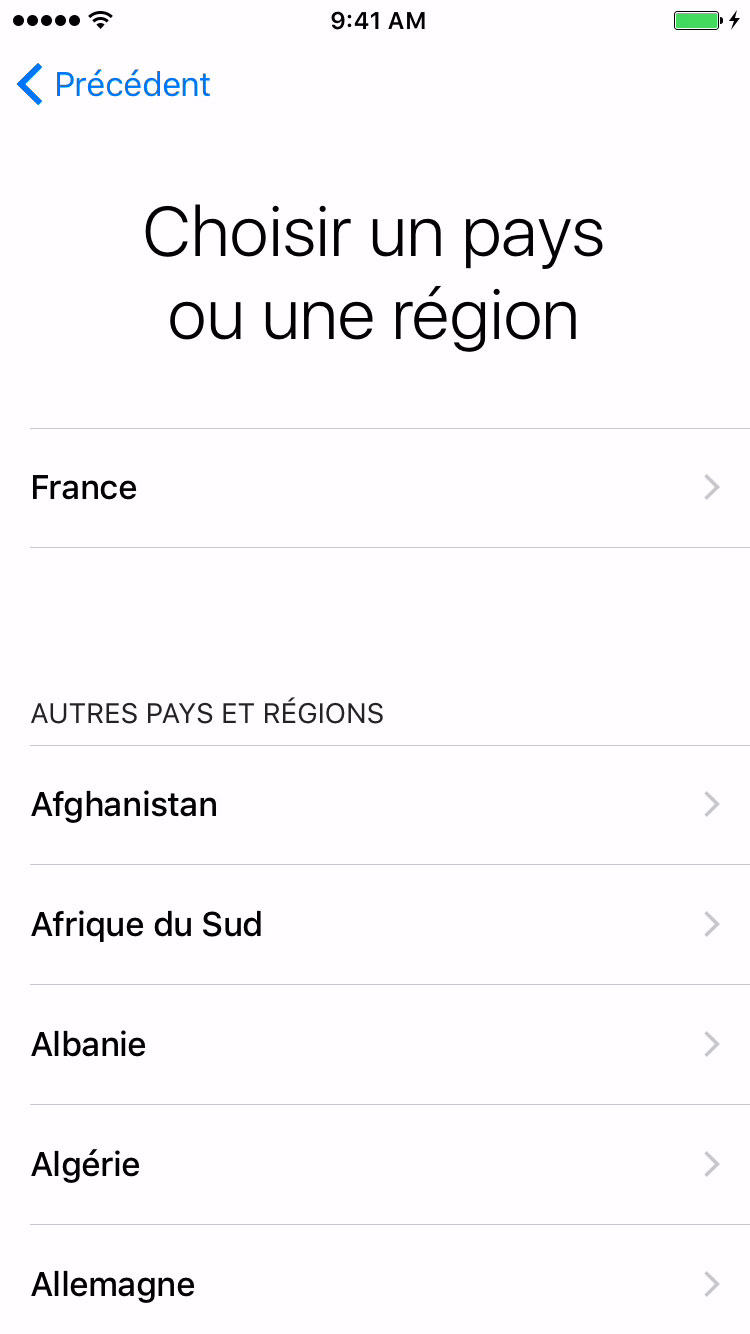Select Afrique du Sud

click(x=375, y=925)
